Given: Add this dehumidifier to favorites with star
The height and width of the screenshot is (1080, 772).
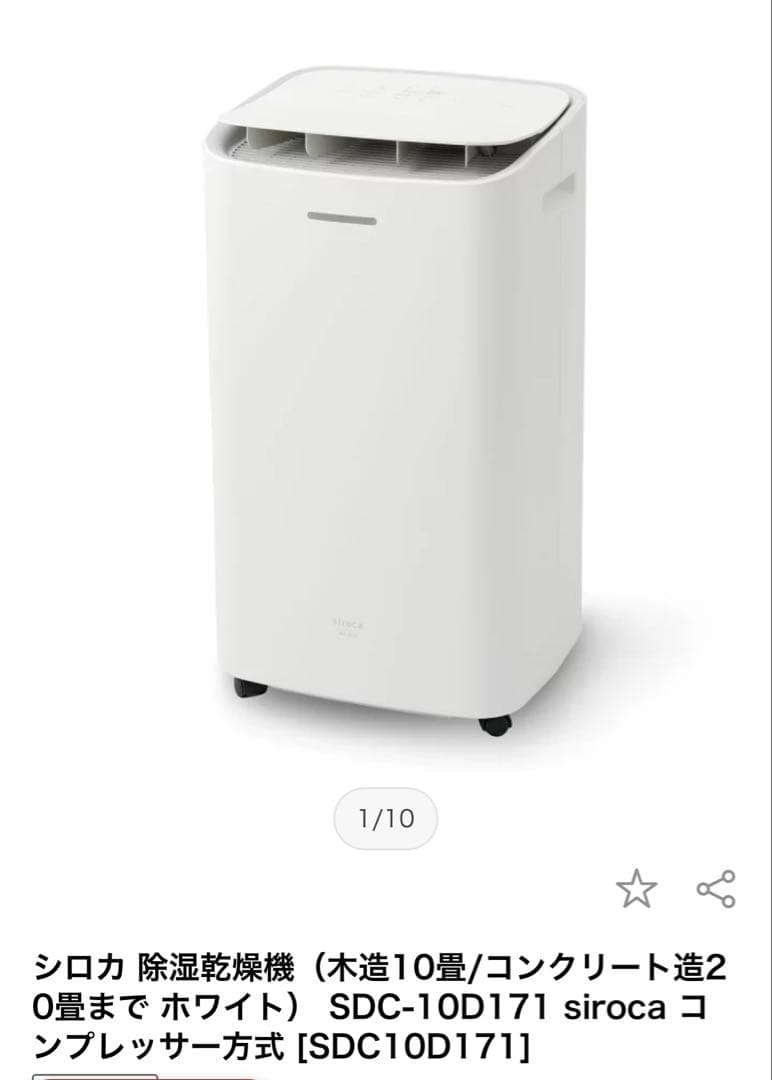Looking at the screenshot, I should tap(636, 888).
